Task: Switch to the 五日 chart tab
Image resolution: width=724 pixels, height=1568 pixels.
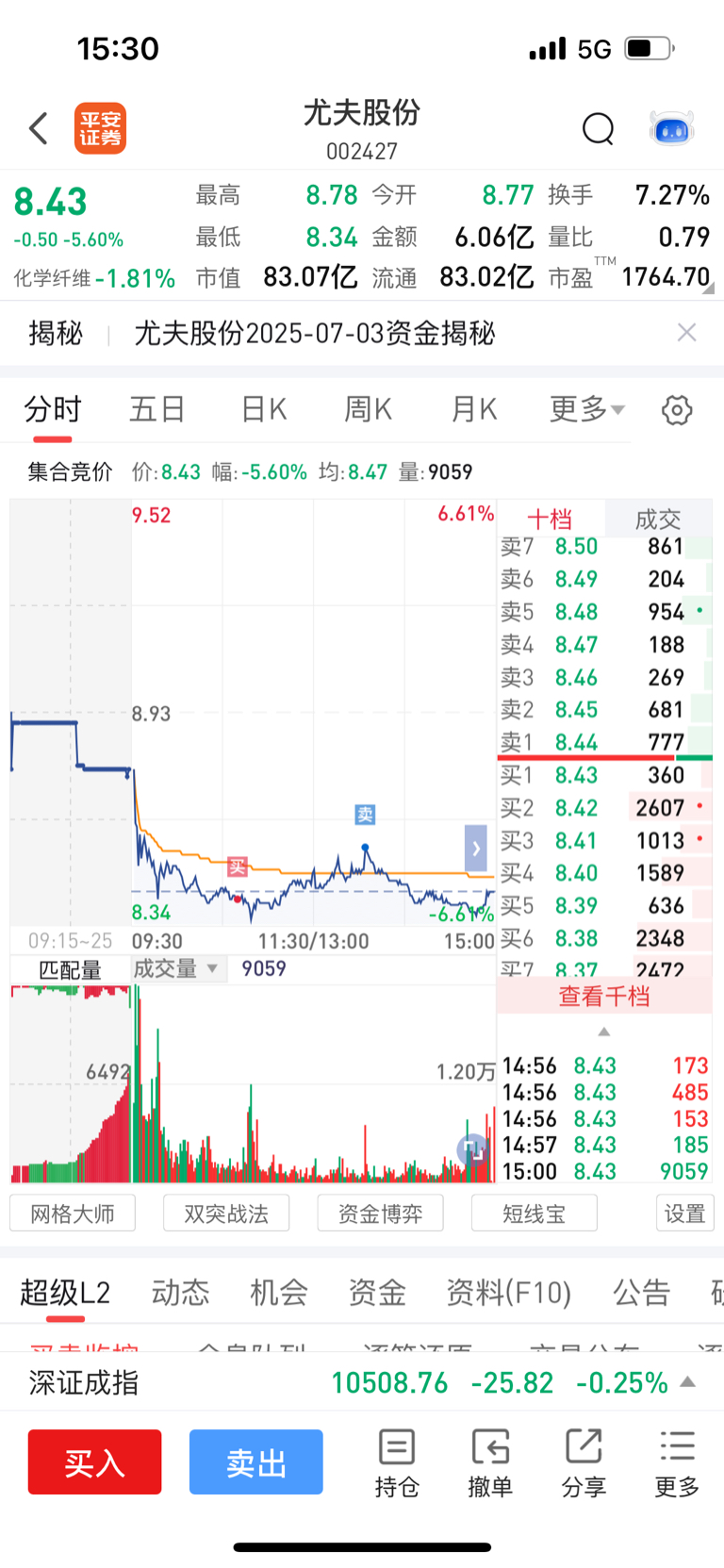Action: pyautogui.click(x=156, y=410)
